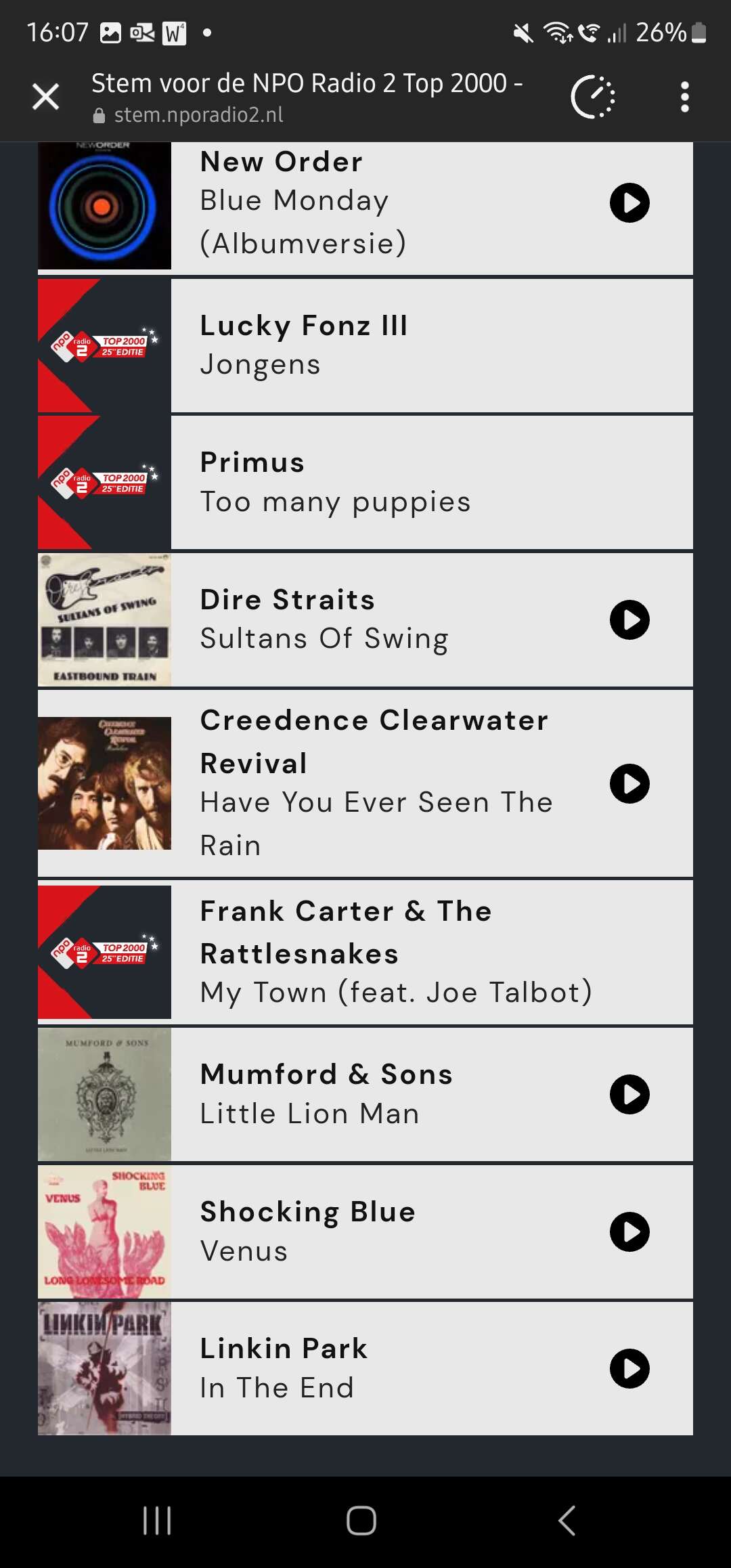This screenshot has height=1568, width=731.
Task: Open recent apps from the navigation bar
Action: [157, 1521]
